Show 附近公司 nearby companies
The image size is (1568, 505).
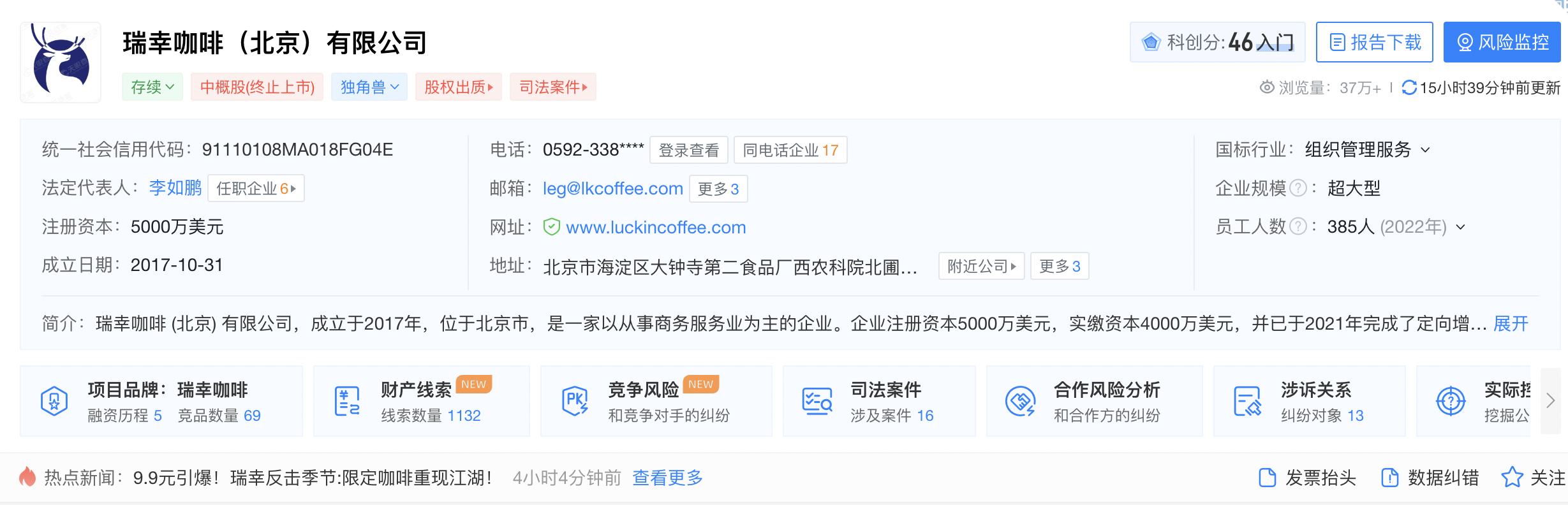click(x=980, y=267)
